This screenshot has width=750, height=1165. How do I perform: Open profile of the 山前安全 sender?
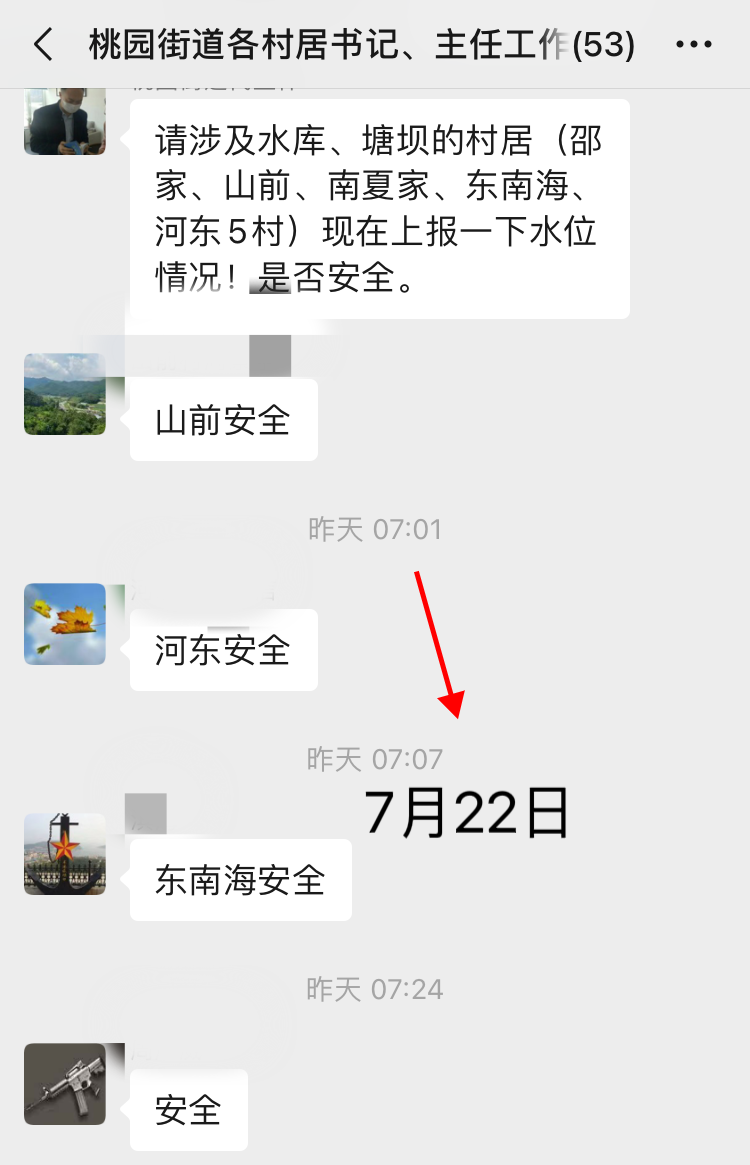(x=65, y=394)
